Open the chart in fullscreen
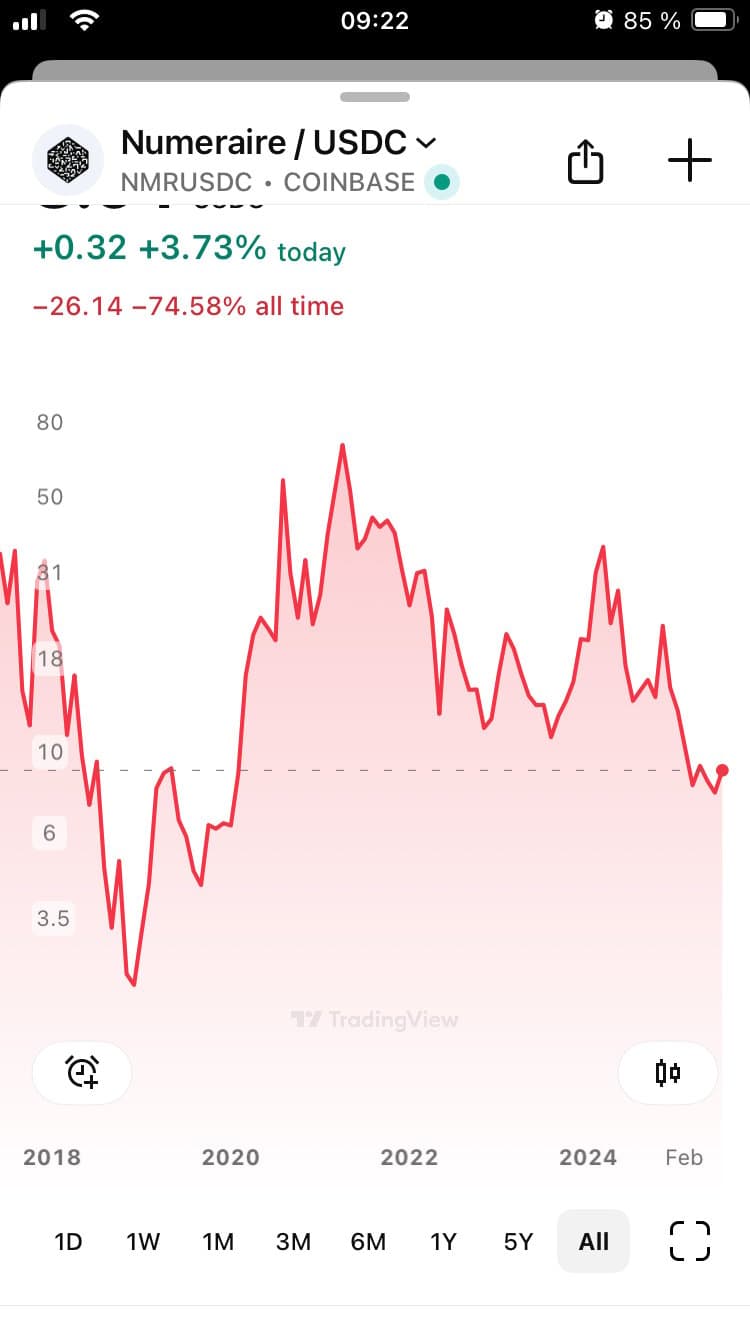The image size is (750, 1334). (689, 1242)
